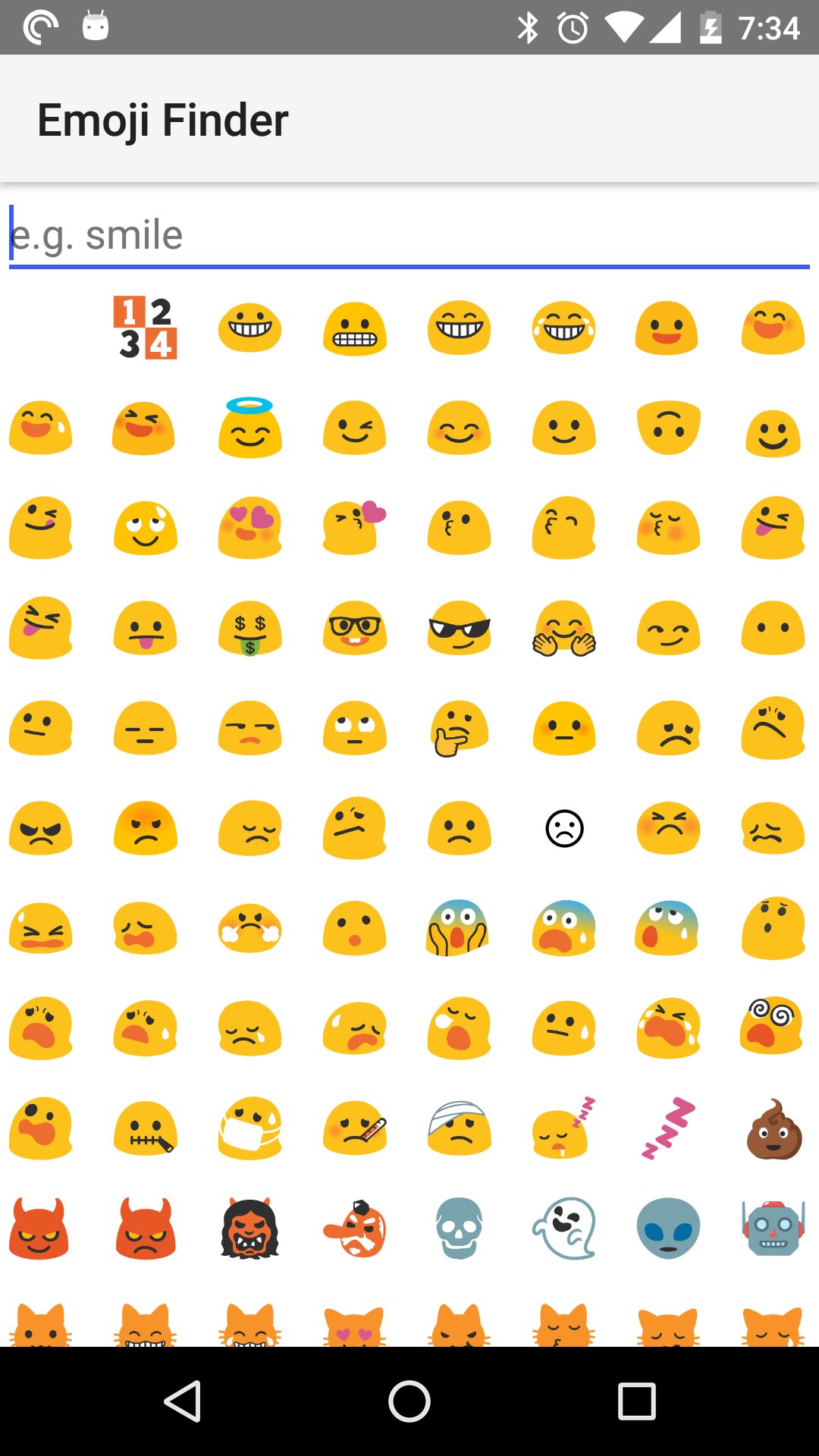Image resolution: width=819 pixels, height=1456 pixels.
Task: Pick the heart-eyes emoji
Action: (x=249, y=529)
